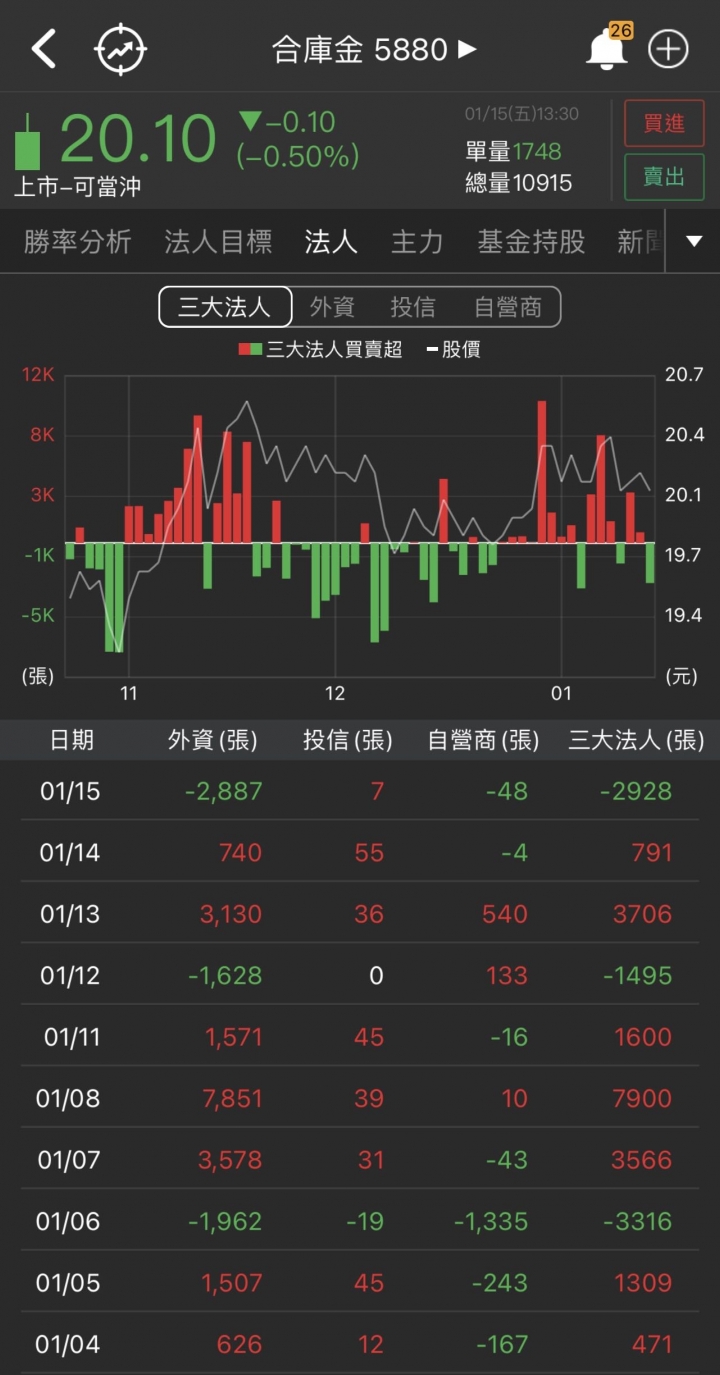This screenshot has height=1375, width=720.
Task: Select the 外資 segment
Action: [332, 307]
